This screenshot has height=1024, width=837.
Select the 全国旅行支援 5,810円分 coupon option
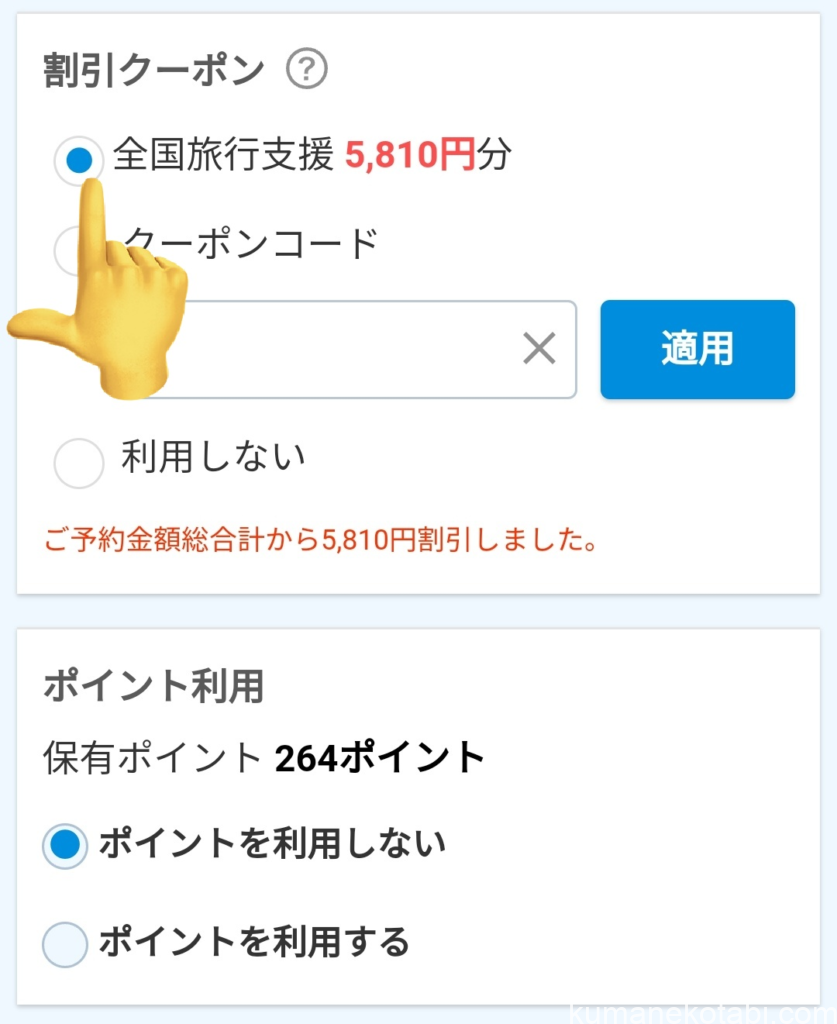pyautogui.click(x=78, y=160)
